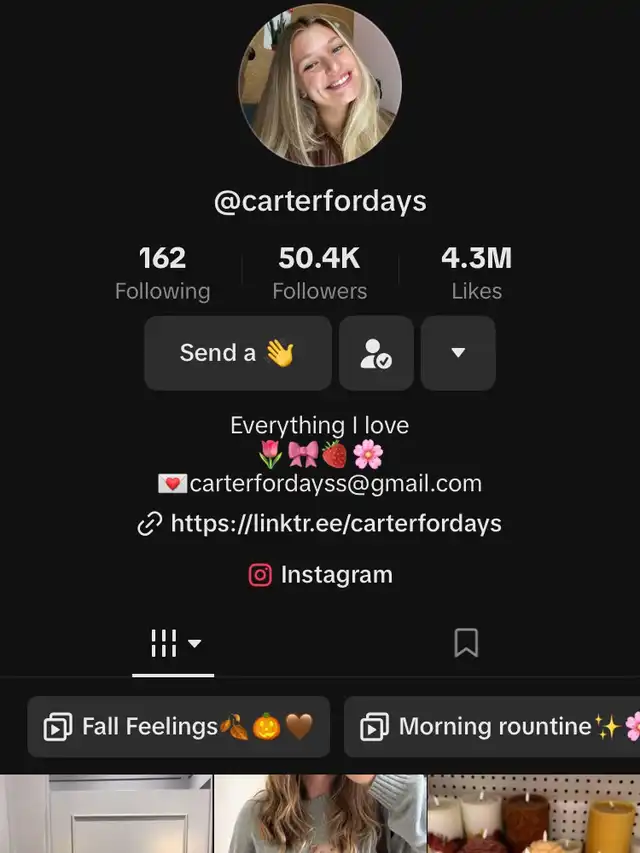Open the Fall Feelings playlist
This screenshot has height=853, width=640.
coord(179,727)
